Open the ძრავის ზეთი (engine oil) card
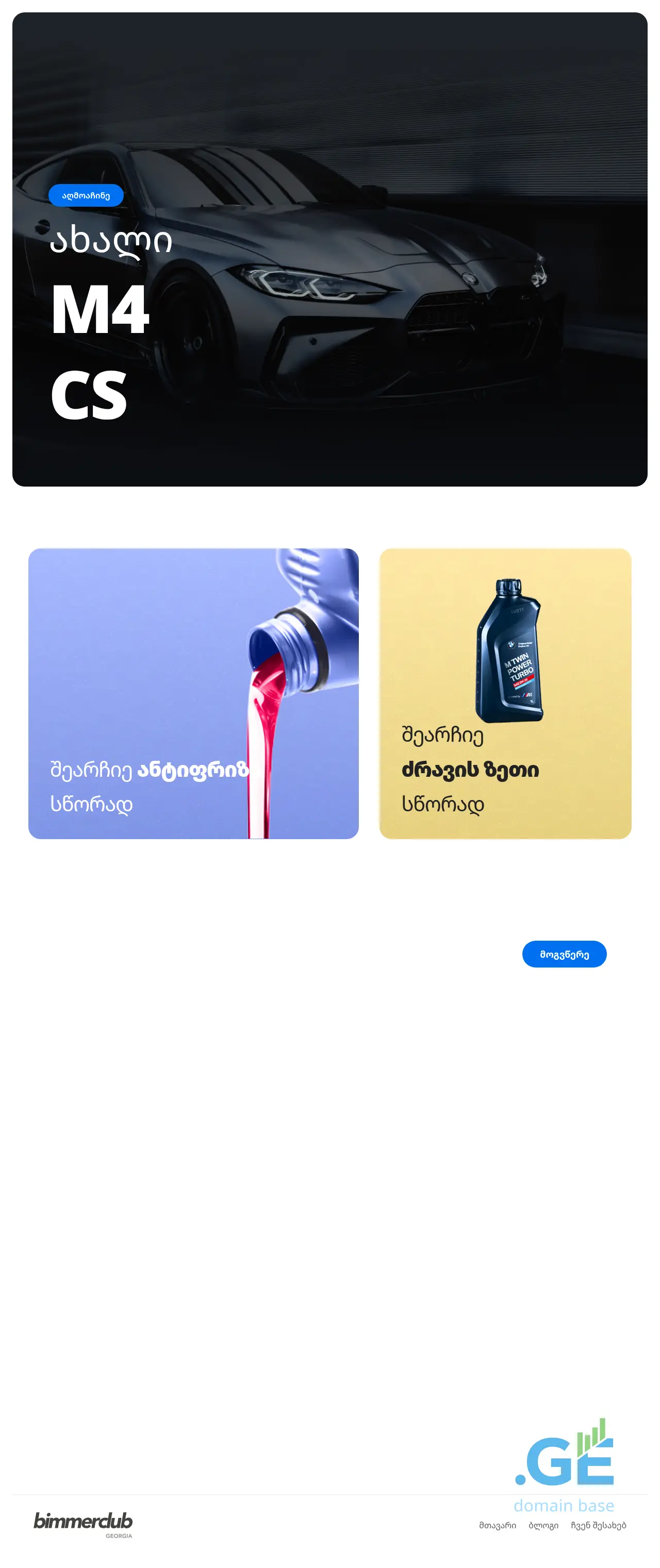 (505, 693)
